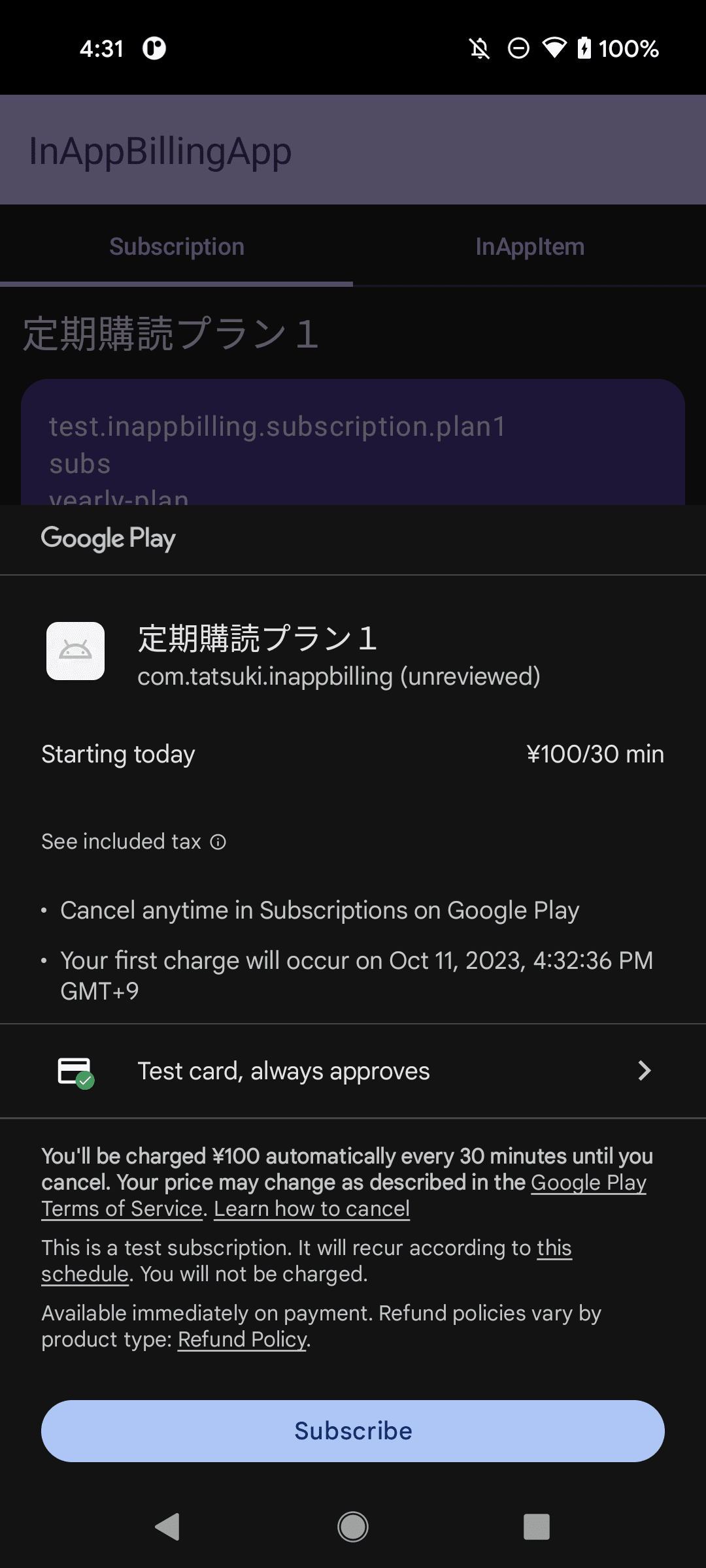Follow the Learn how to cancel link

pyautogui.click(x=312, y=1209)
